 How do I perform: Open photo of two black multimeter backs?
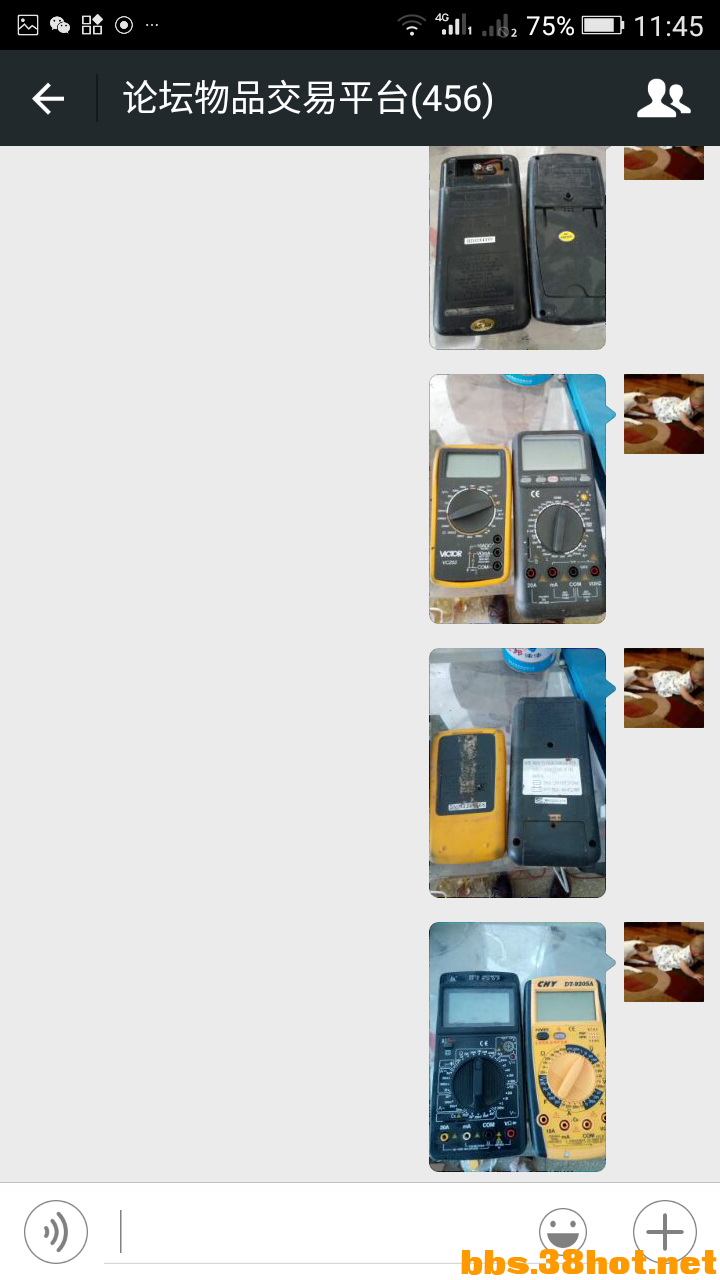517,246
